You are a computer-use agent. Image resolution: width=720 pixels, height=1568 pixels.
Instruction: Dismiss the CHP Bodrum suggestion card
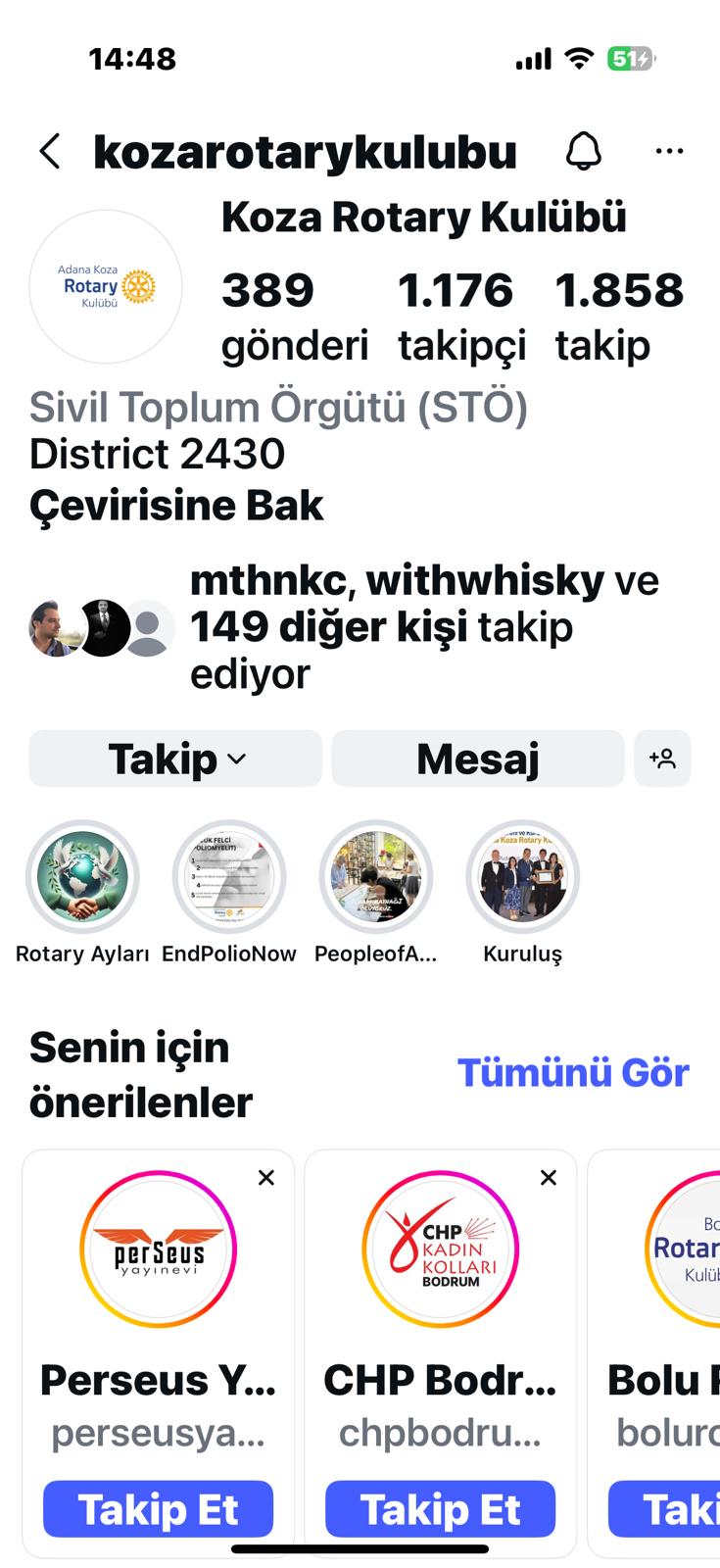pyautogui.click(x=549, y=1178)
